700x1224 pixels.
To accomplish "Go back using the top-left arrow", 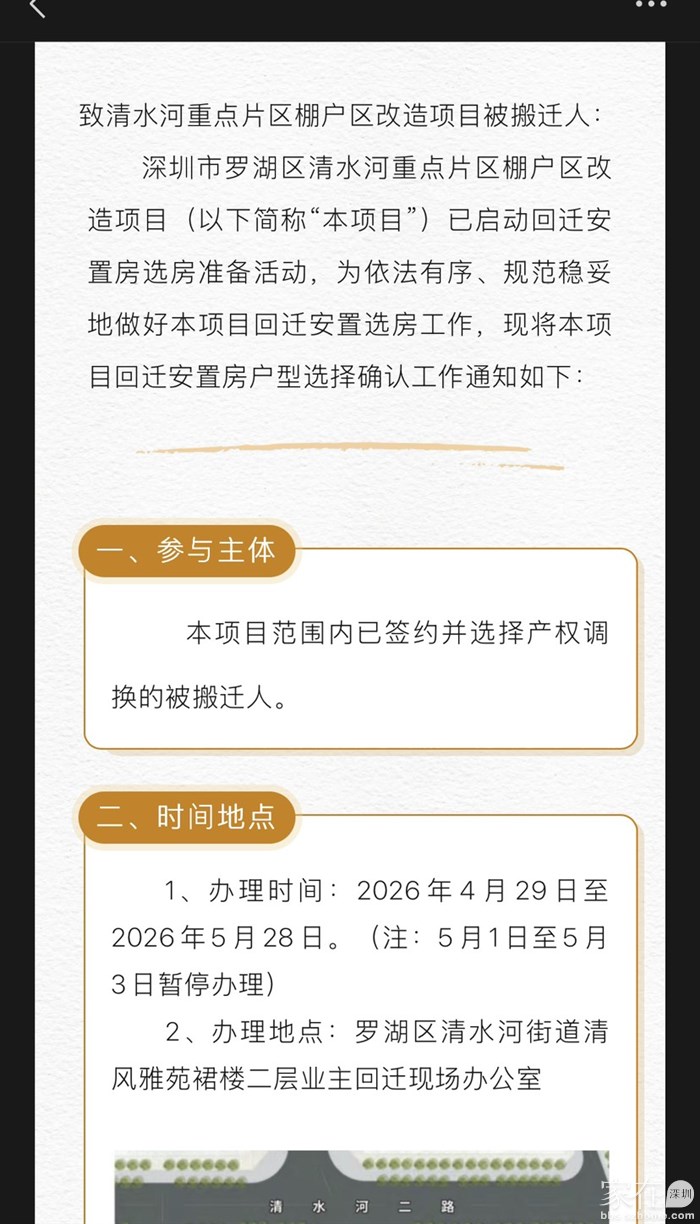I will click(x=37, y=8).
